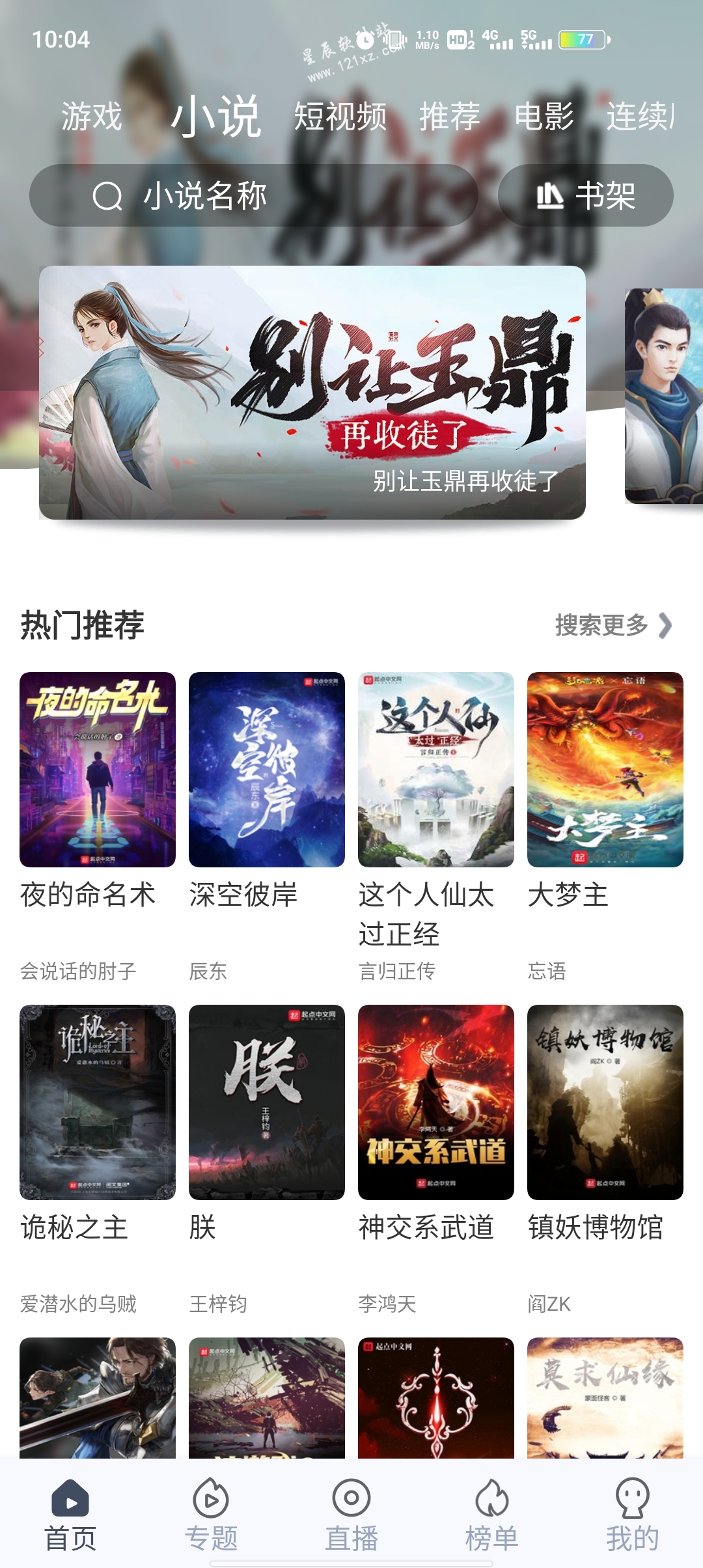Tap the 小说名称 search box
Screen dimensions: 703x1568
point(254,195)
